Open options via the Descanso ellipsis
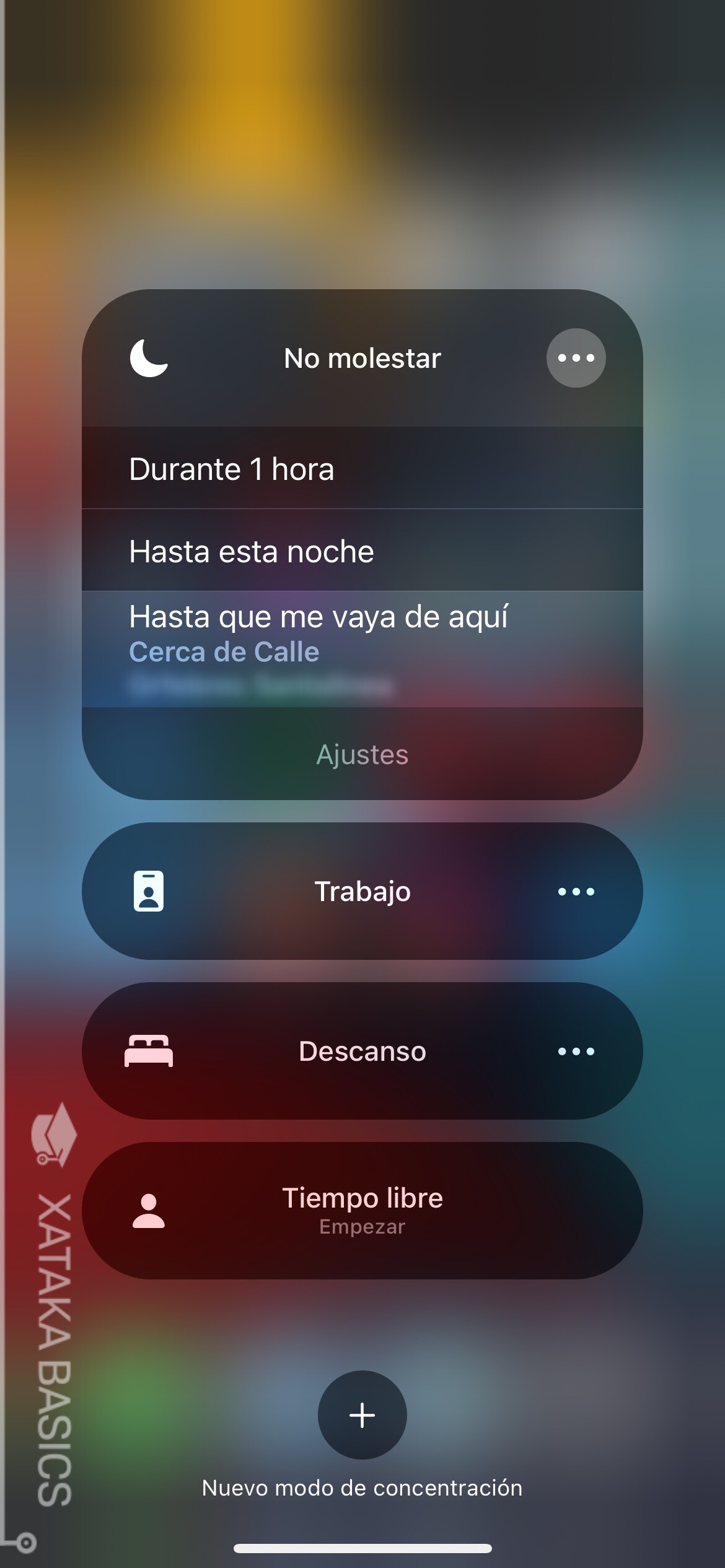The image size is (725, 1568). (x=575, y=1051)
